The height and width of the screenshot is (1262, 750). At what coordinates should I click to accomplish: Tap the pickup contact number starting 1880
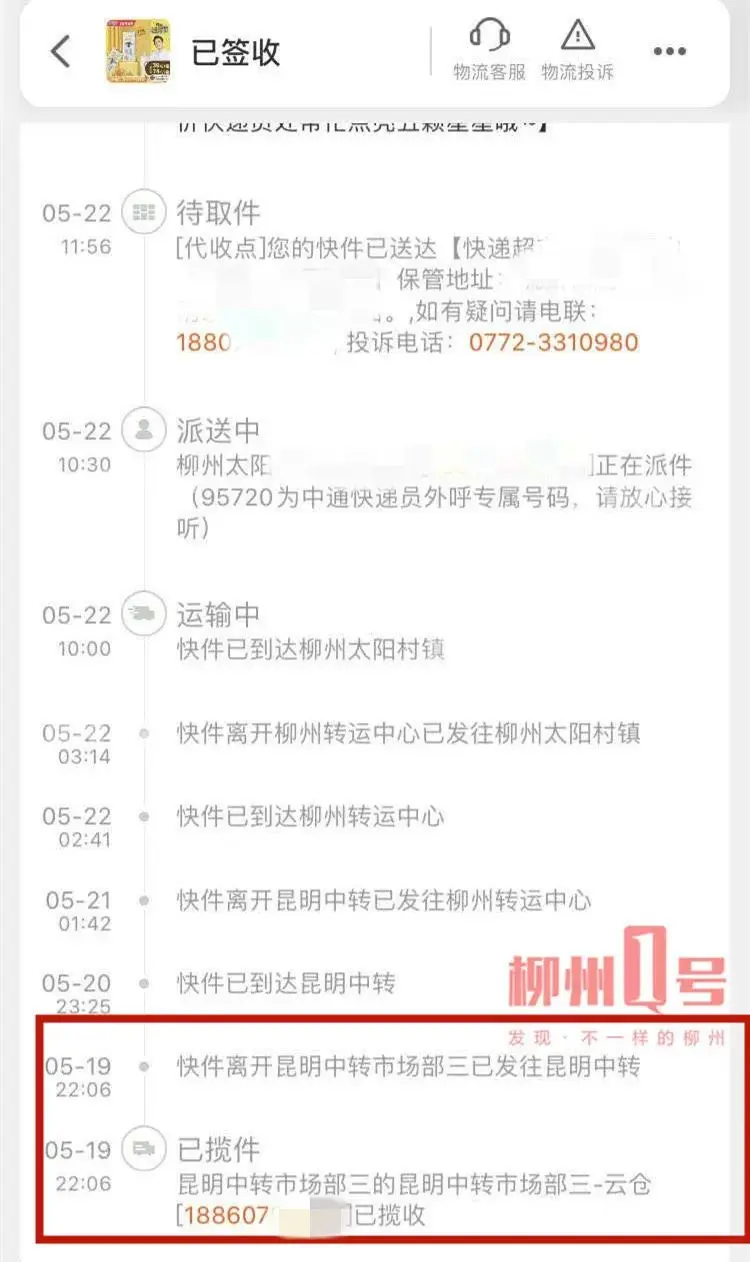click(x=204, y=343)
